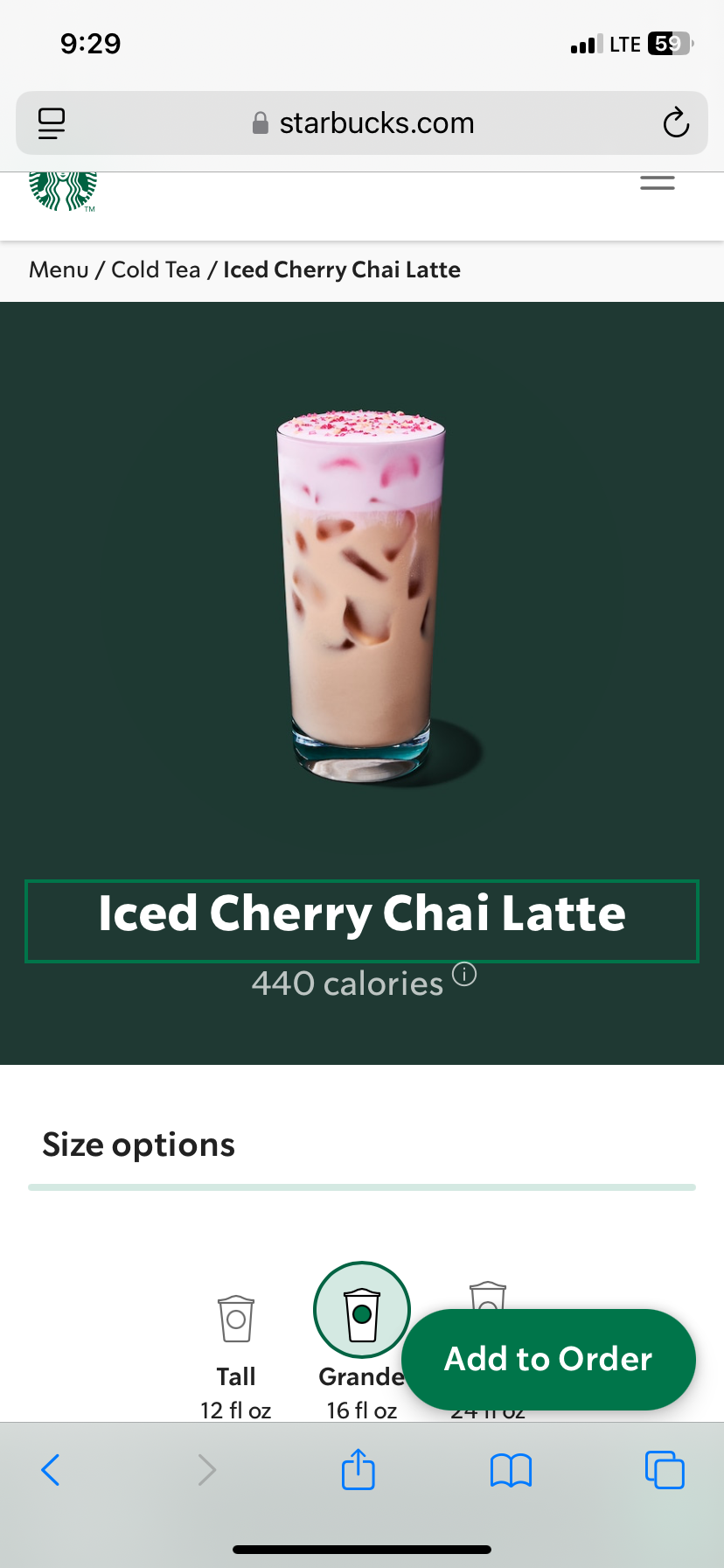Image resolution: width=724 pixels, height=1568 pixels.
Task: Add to Order
Action: click(x=548, y=1359)
